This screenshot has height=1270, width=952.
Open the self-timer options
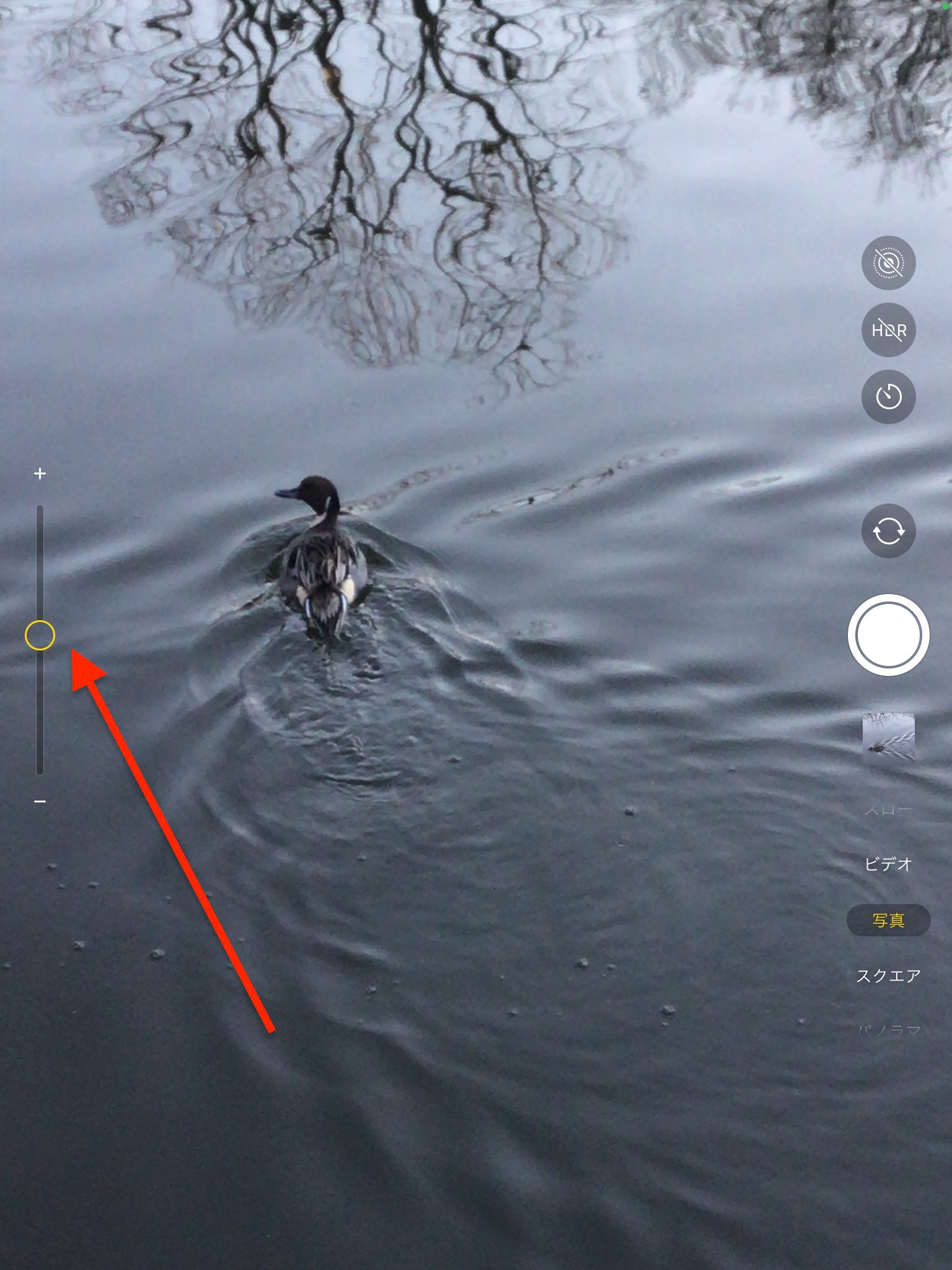point(888,397)
